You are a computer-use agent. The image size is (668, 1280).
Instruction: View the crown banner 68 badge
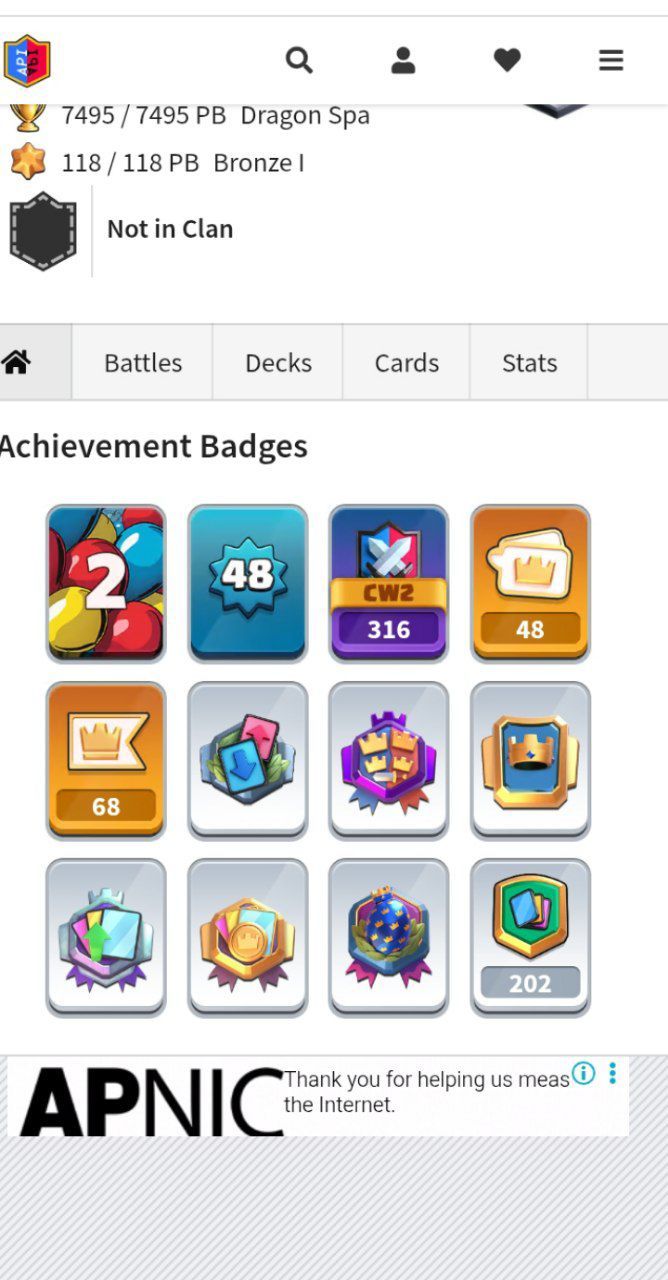pyautogui.click(x=106, y=760)
